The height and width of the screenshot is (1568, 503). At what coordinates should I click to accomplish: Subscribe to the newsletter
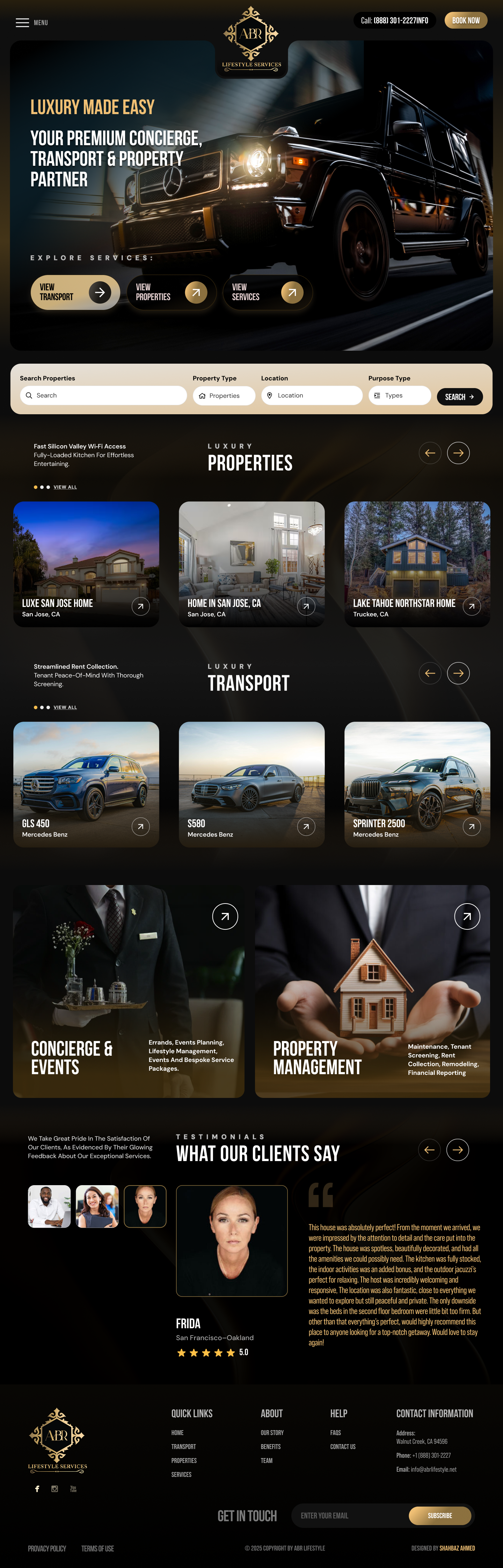440,1516
